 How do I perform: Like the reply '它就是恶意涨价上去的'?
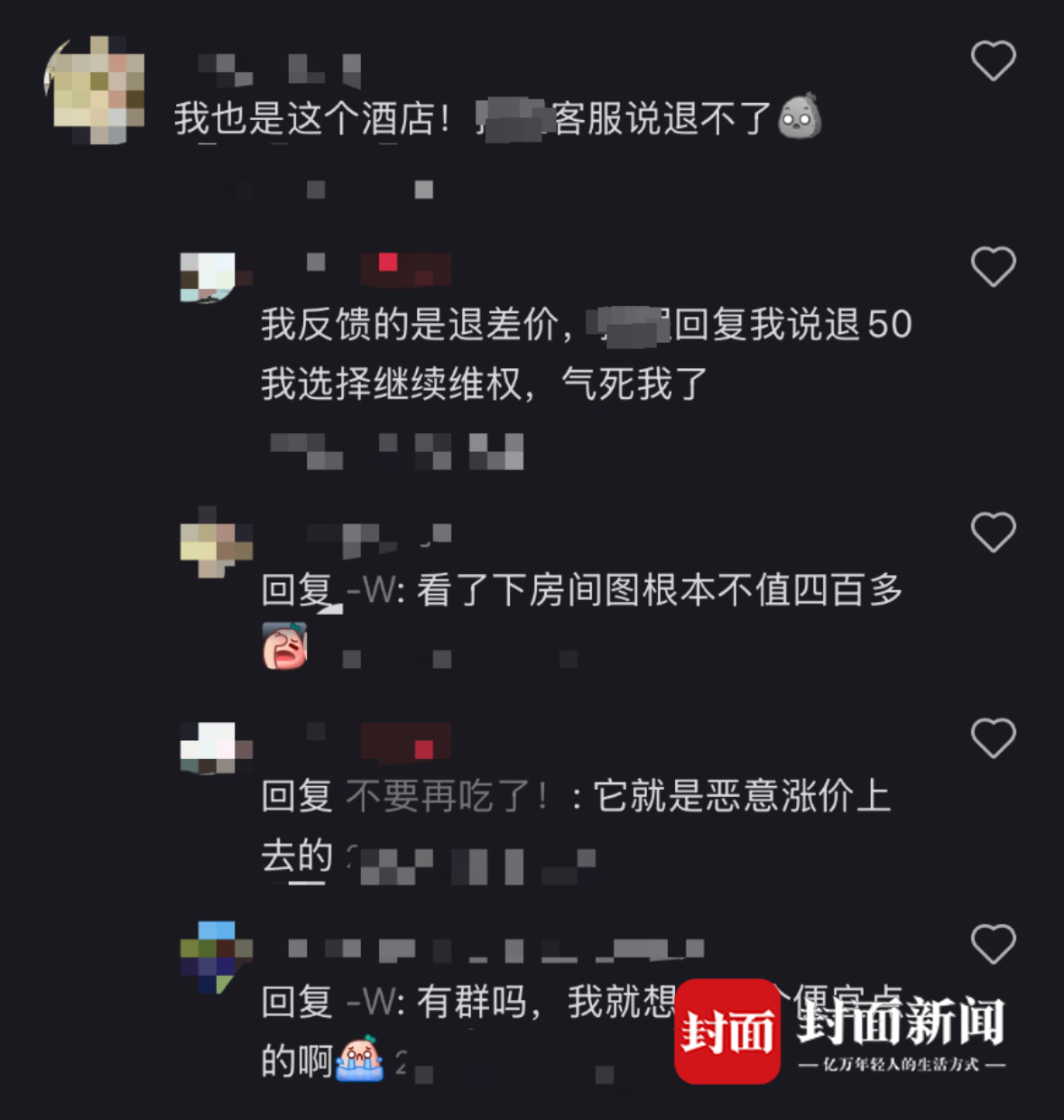coord(993,737)
